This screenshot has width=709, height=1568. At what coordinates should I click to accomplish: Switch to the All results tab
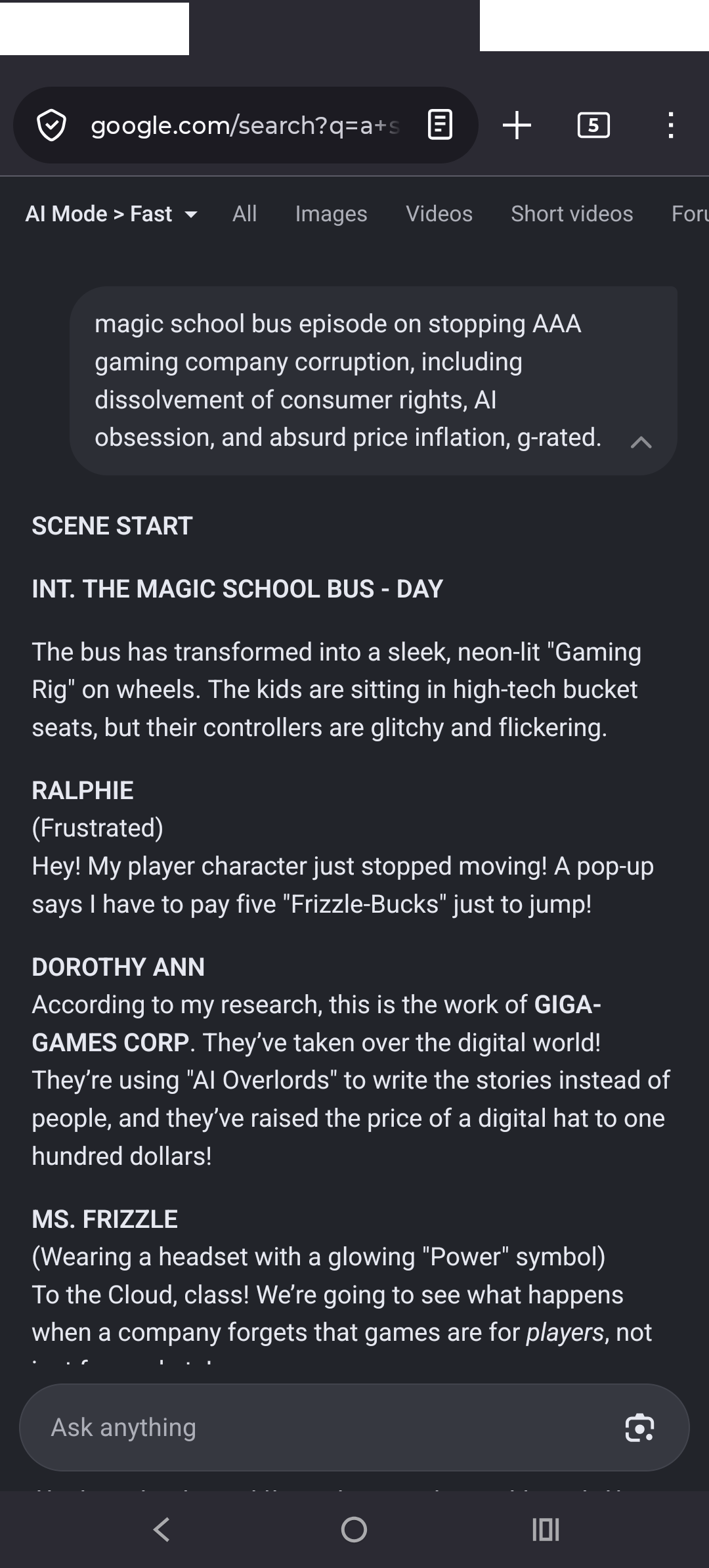(244, 214)
